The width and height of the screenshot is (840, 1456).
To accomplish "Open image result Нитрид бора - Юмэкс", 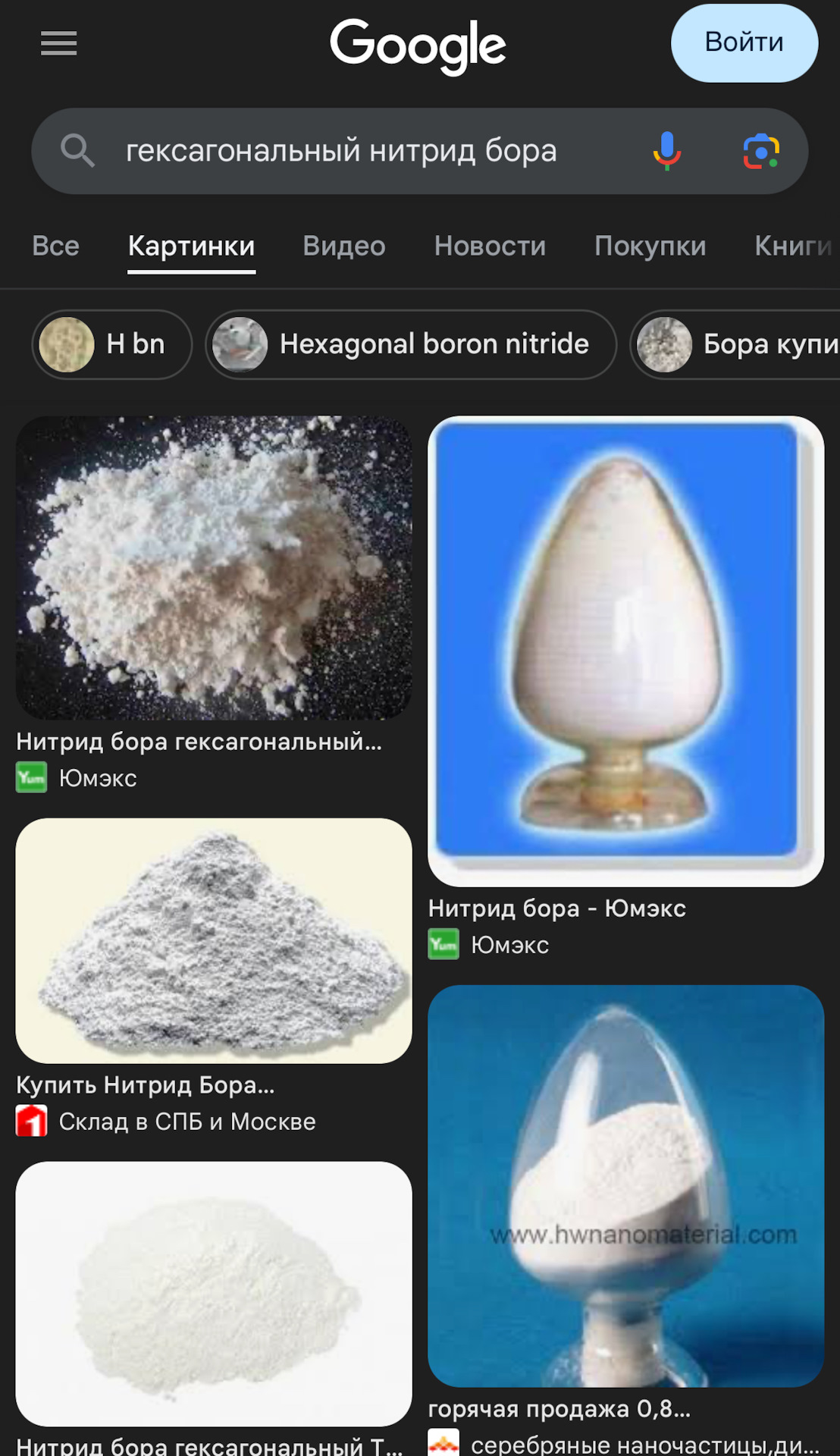I will click(625, 651).
